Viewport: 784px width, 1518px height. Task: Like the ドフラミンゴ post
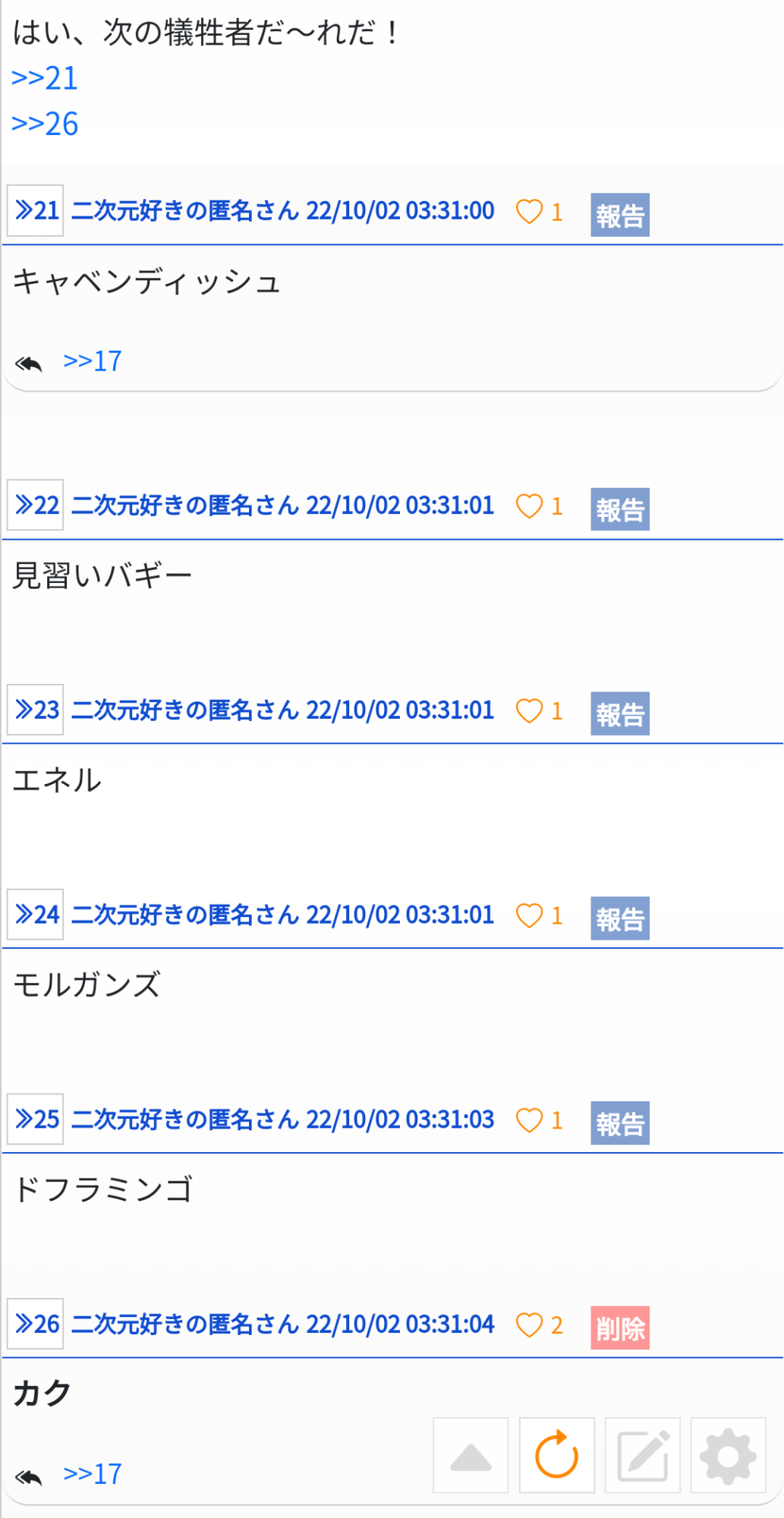point(539,1120)
